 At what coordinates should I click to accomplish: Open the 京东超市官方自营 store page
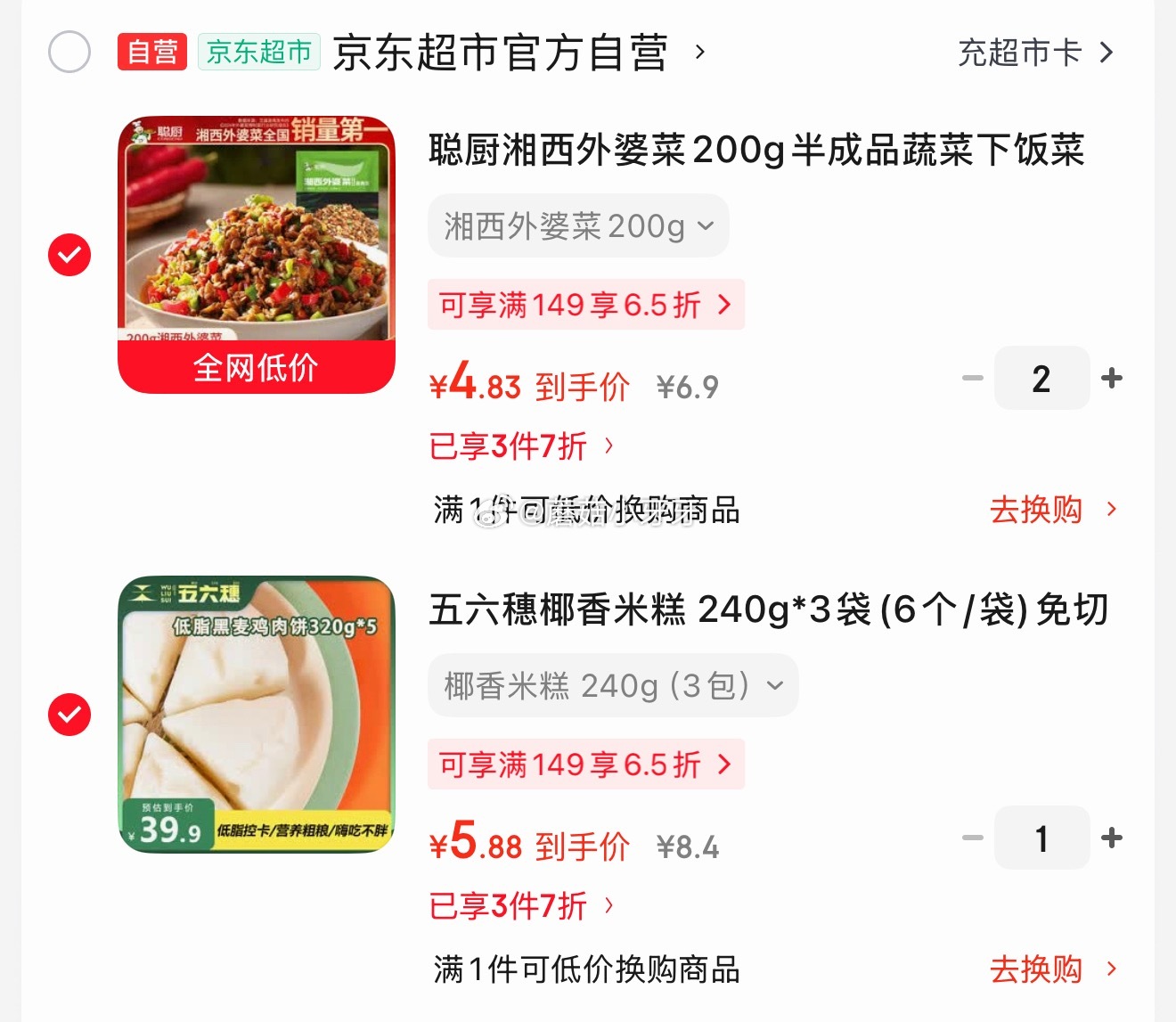coord(501,53)
